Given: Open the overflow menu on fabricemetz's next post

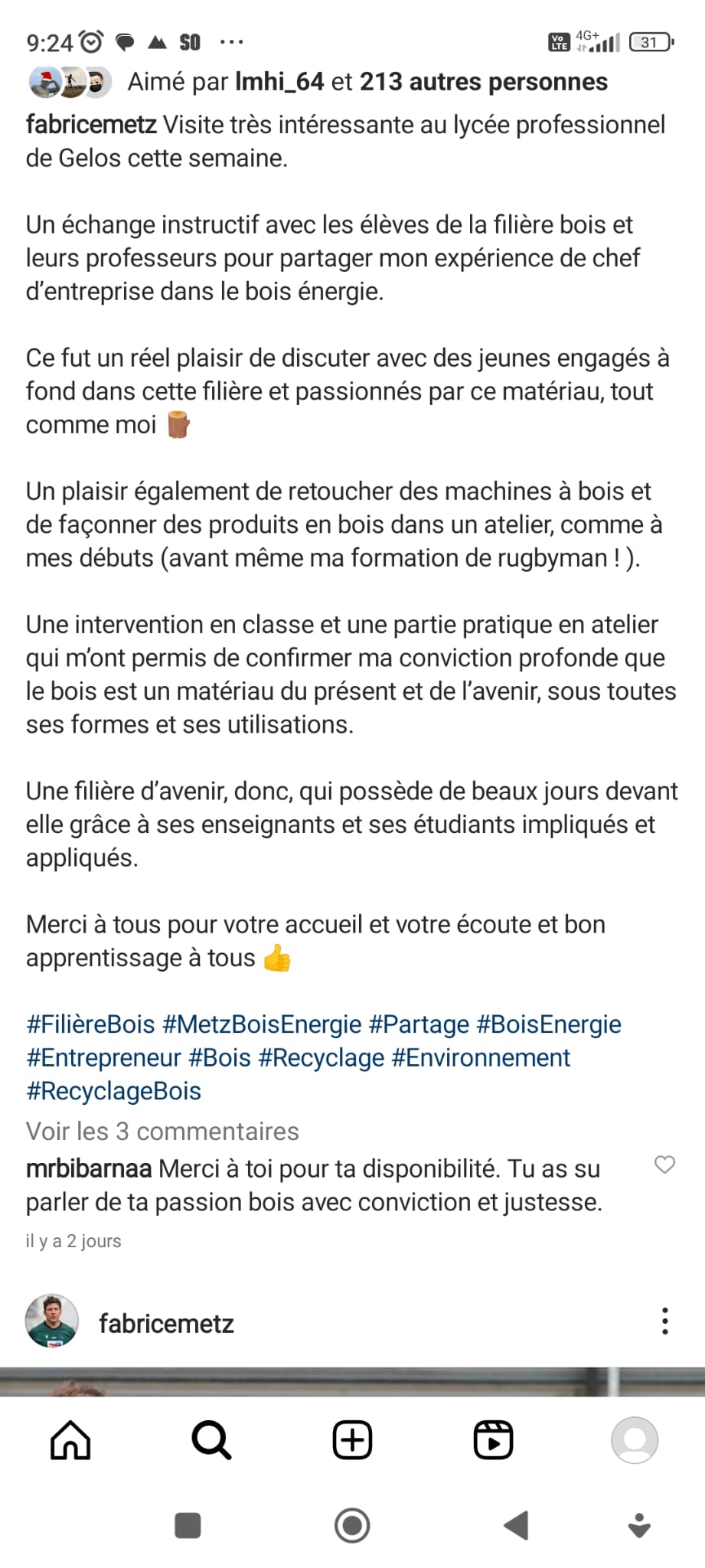Looking at the screenshot, I should point(664,1321).
